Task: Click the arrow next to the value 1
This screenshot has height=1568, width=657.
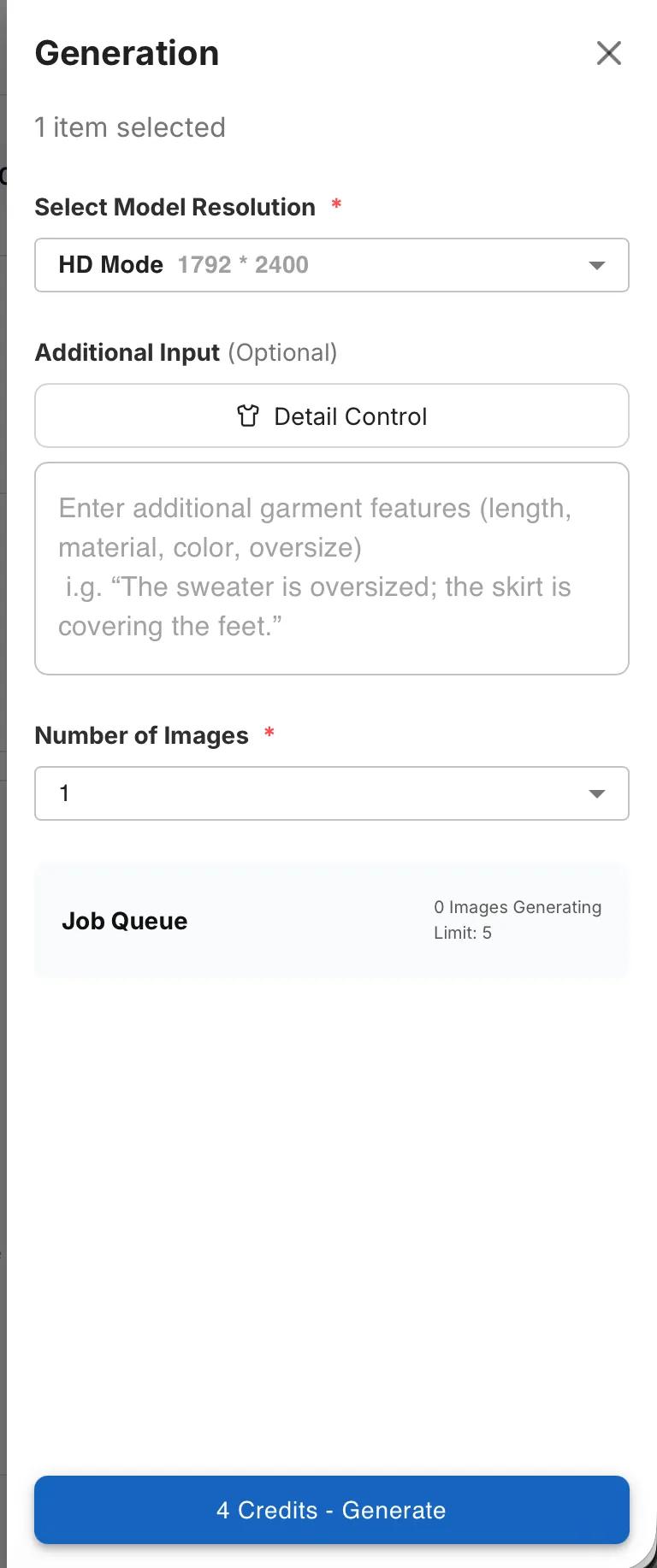Action: point(596,793)
